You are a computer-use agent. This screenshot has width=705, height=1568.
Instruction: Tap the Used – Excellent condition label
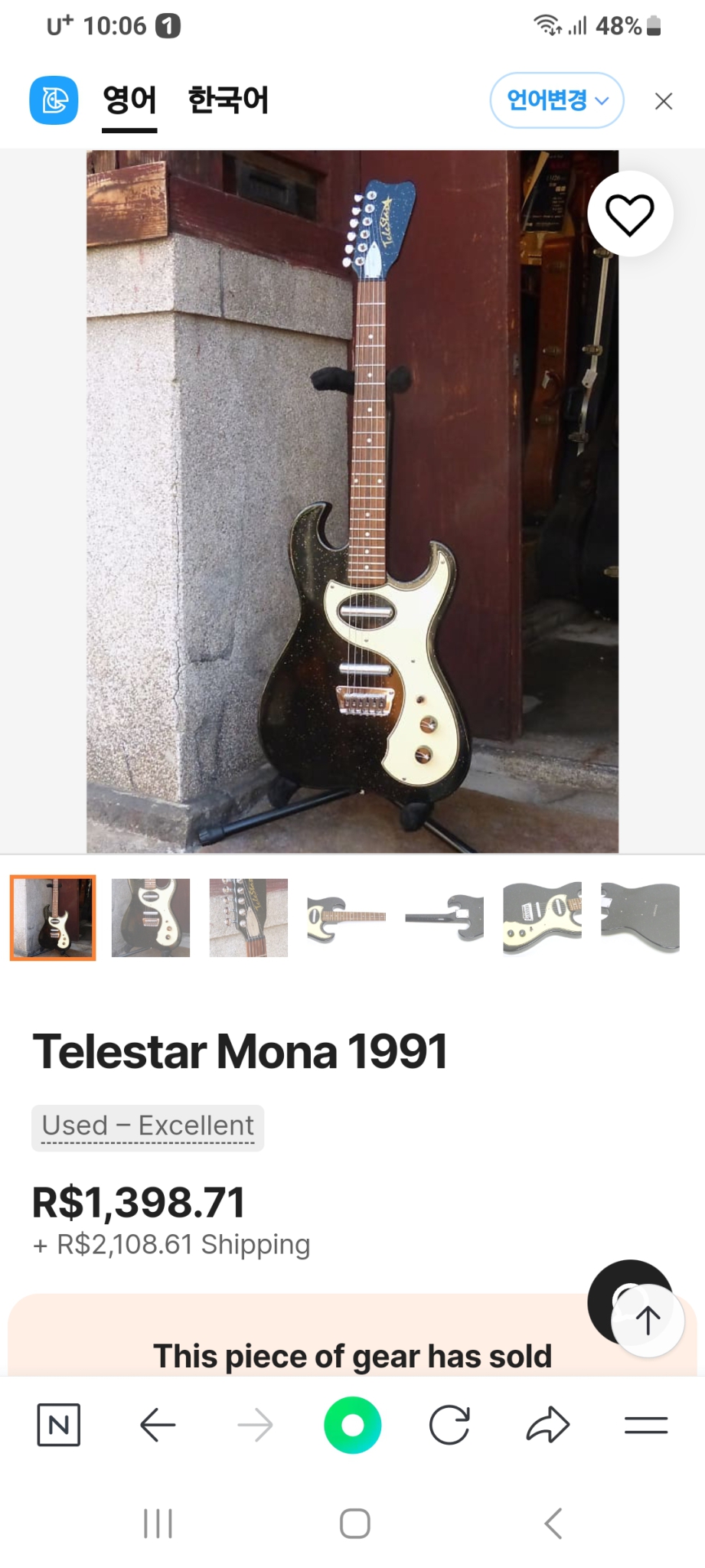pos(148,1126)
